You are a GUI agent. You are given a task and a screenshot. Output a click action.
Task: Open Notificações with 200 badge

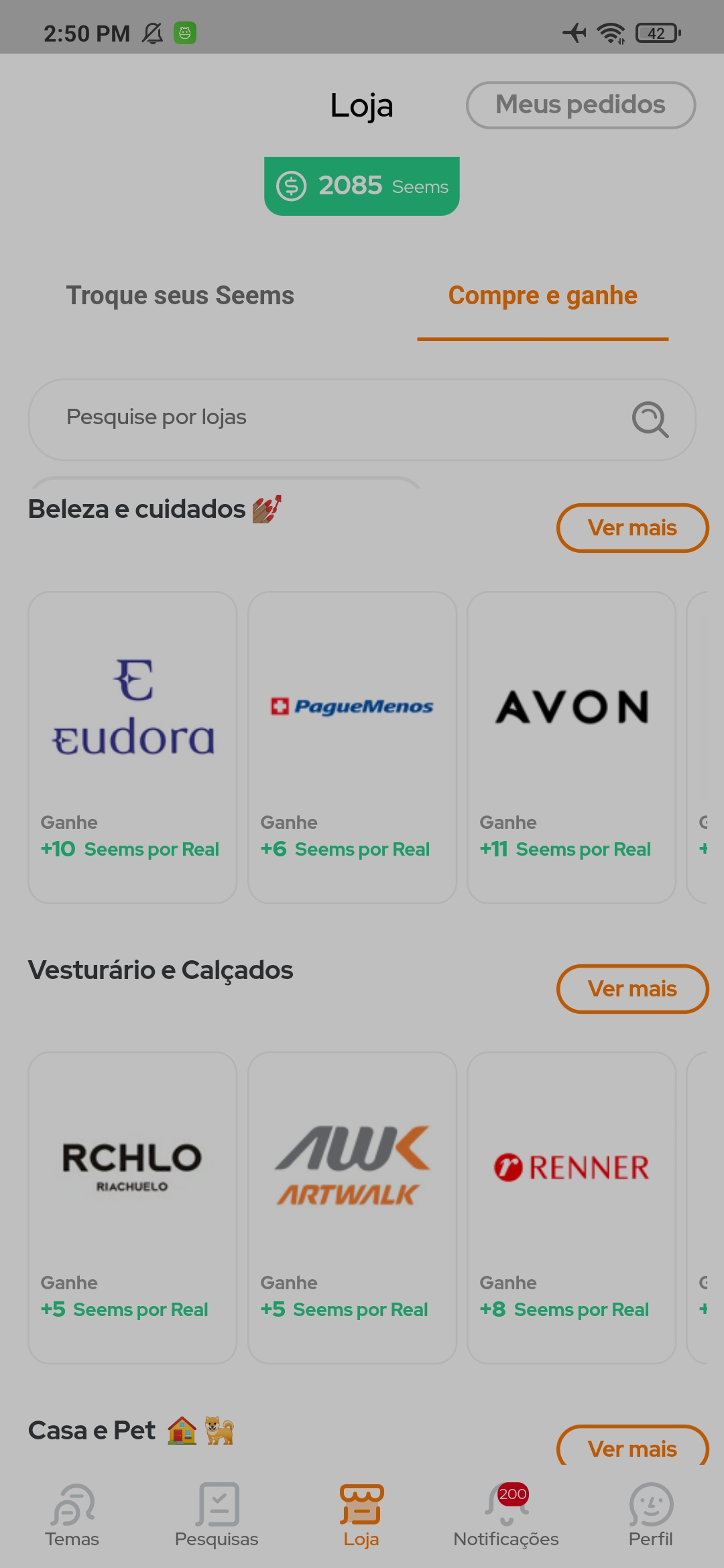(x=506, y=1516)
